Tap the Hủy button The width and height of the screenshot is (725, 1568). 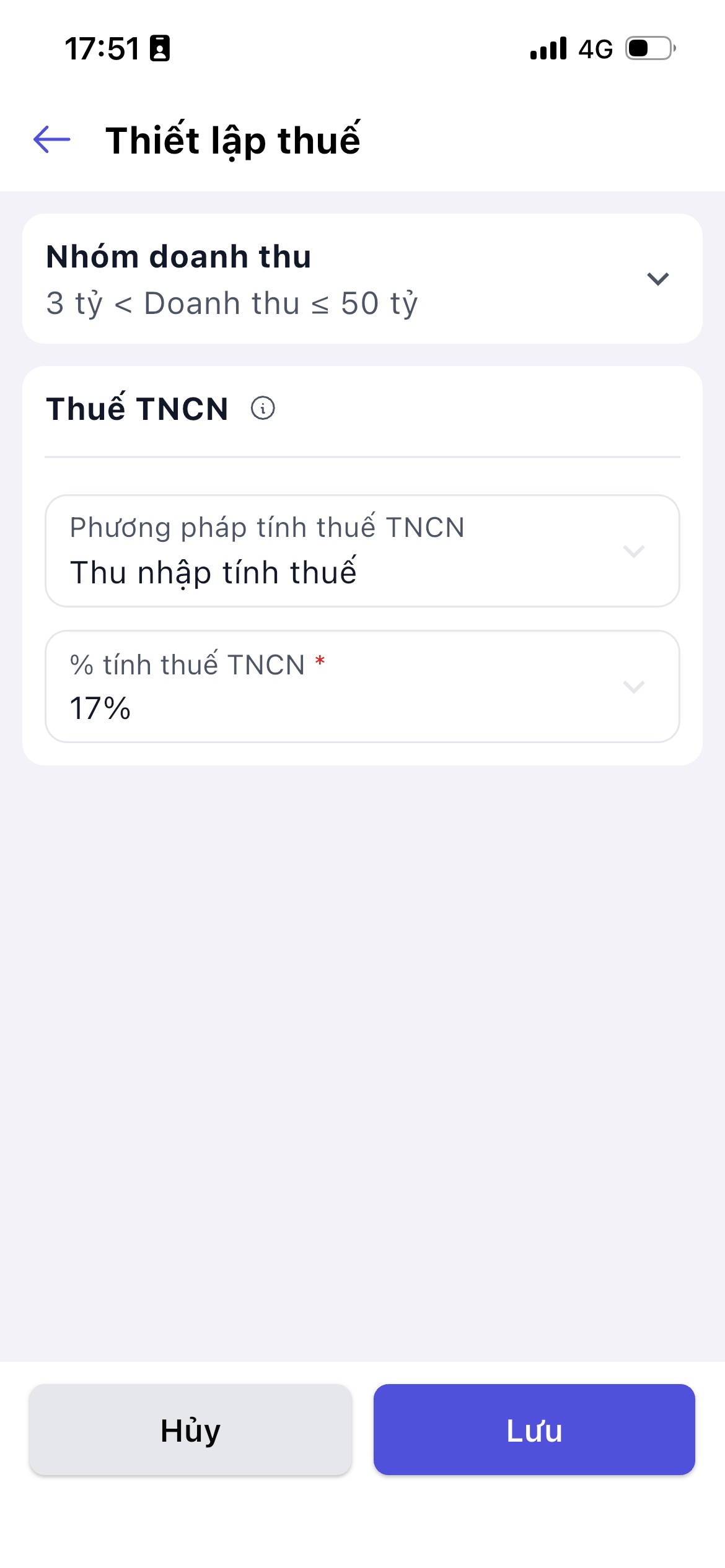point(190,1430)
